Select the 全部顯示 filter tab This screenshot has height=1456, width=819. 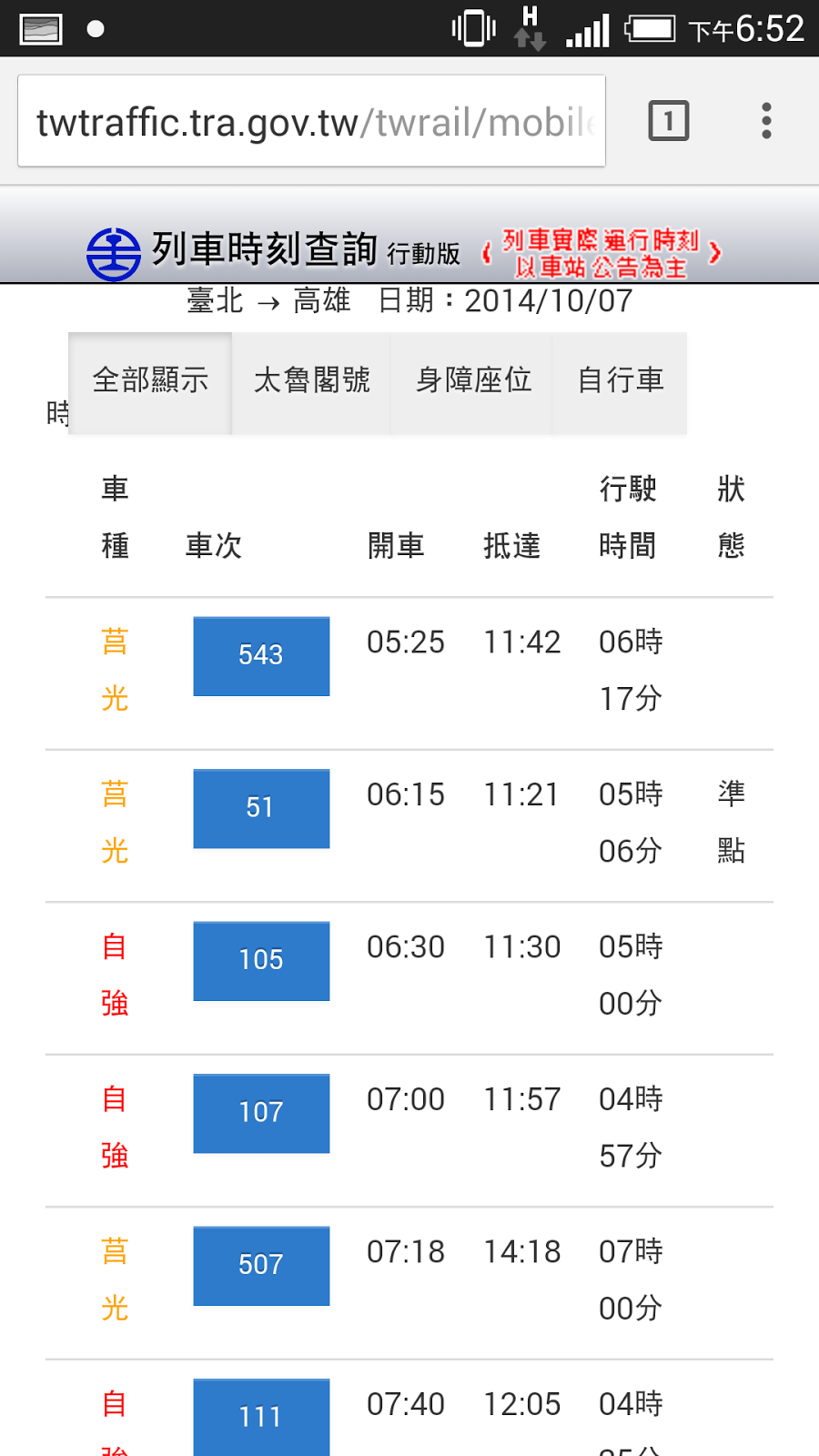(x=150, y=382)
